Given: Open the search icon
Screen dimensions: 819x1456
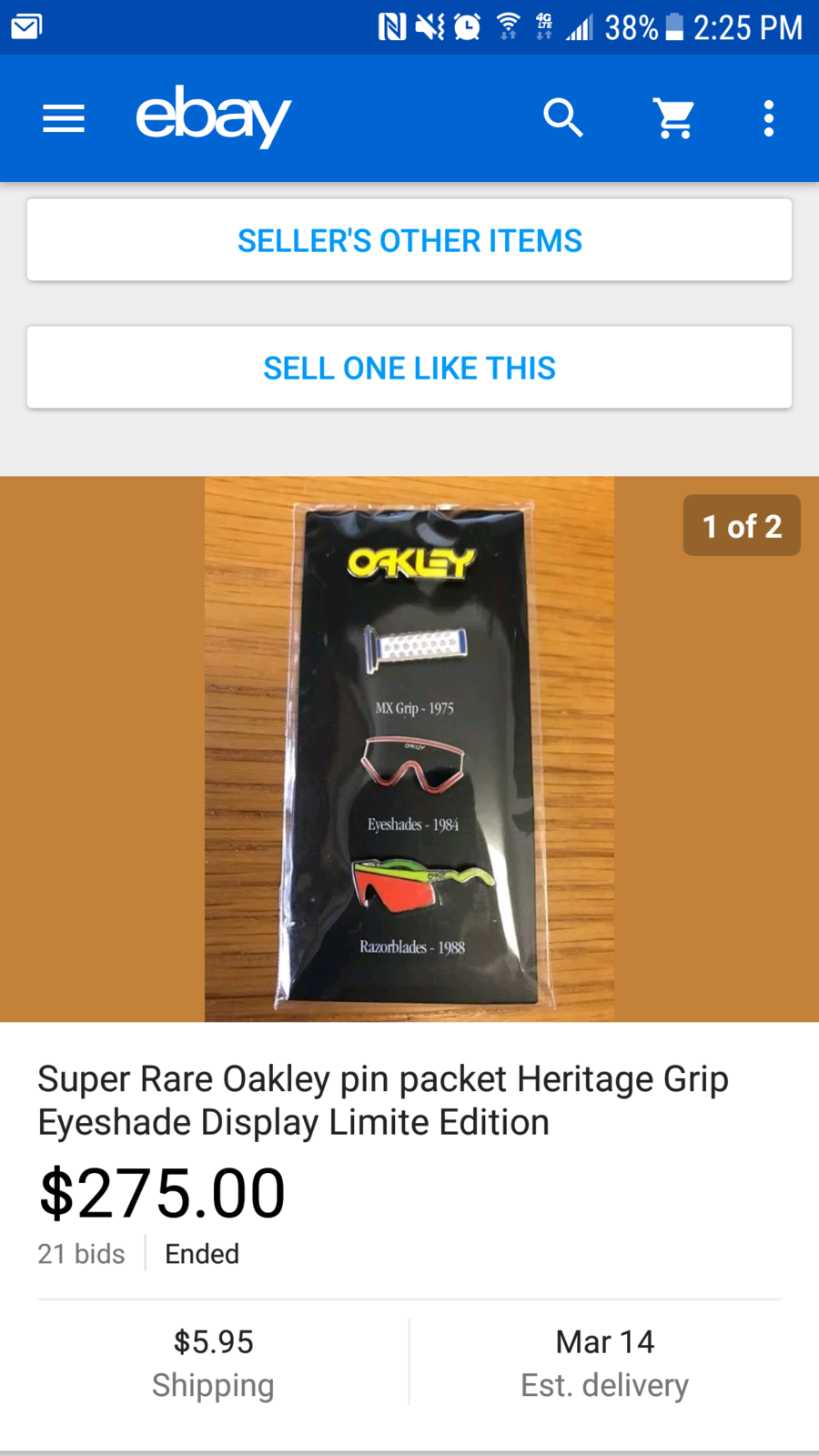Looking at the screenshot, I should click(563, 118).
